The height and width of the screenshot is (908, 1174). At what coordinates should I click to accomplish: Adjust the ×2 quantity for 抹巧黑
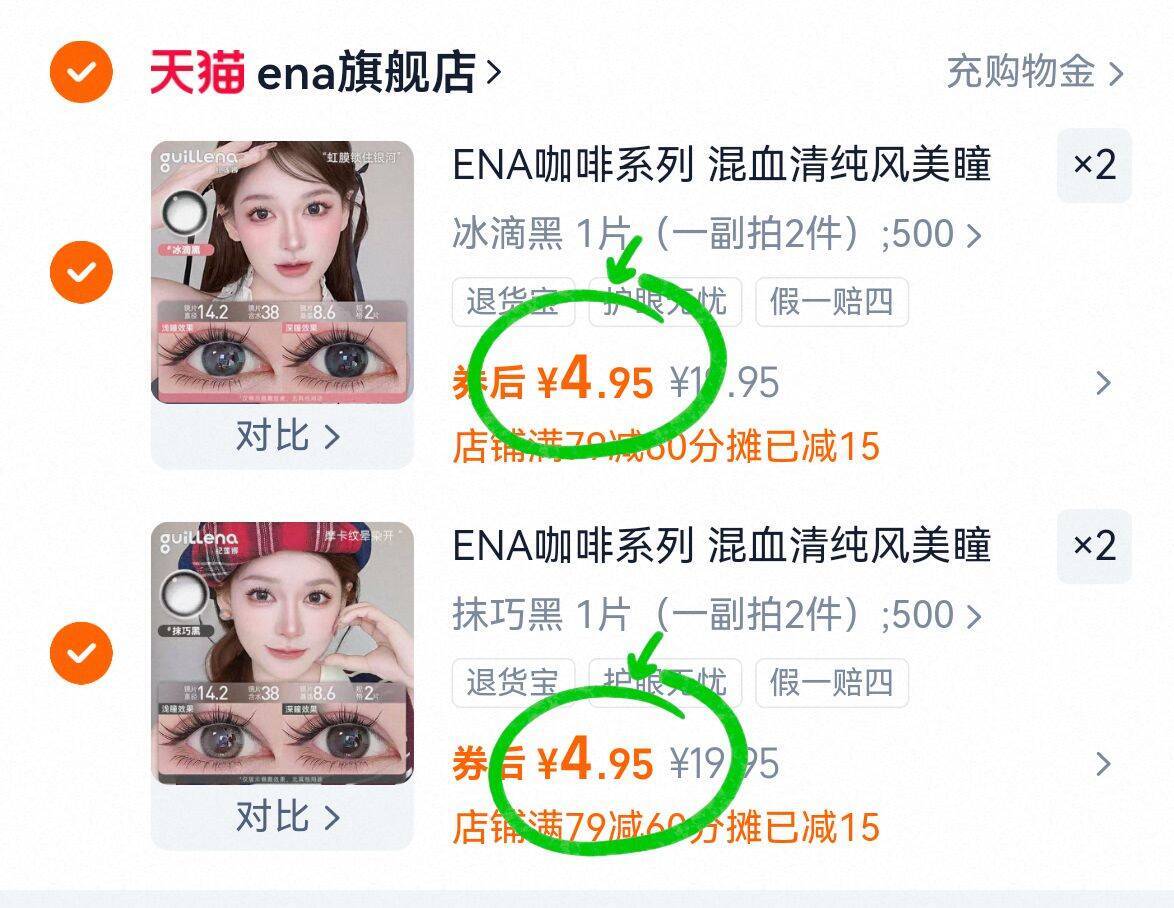point(1094,546)
